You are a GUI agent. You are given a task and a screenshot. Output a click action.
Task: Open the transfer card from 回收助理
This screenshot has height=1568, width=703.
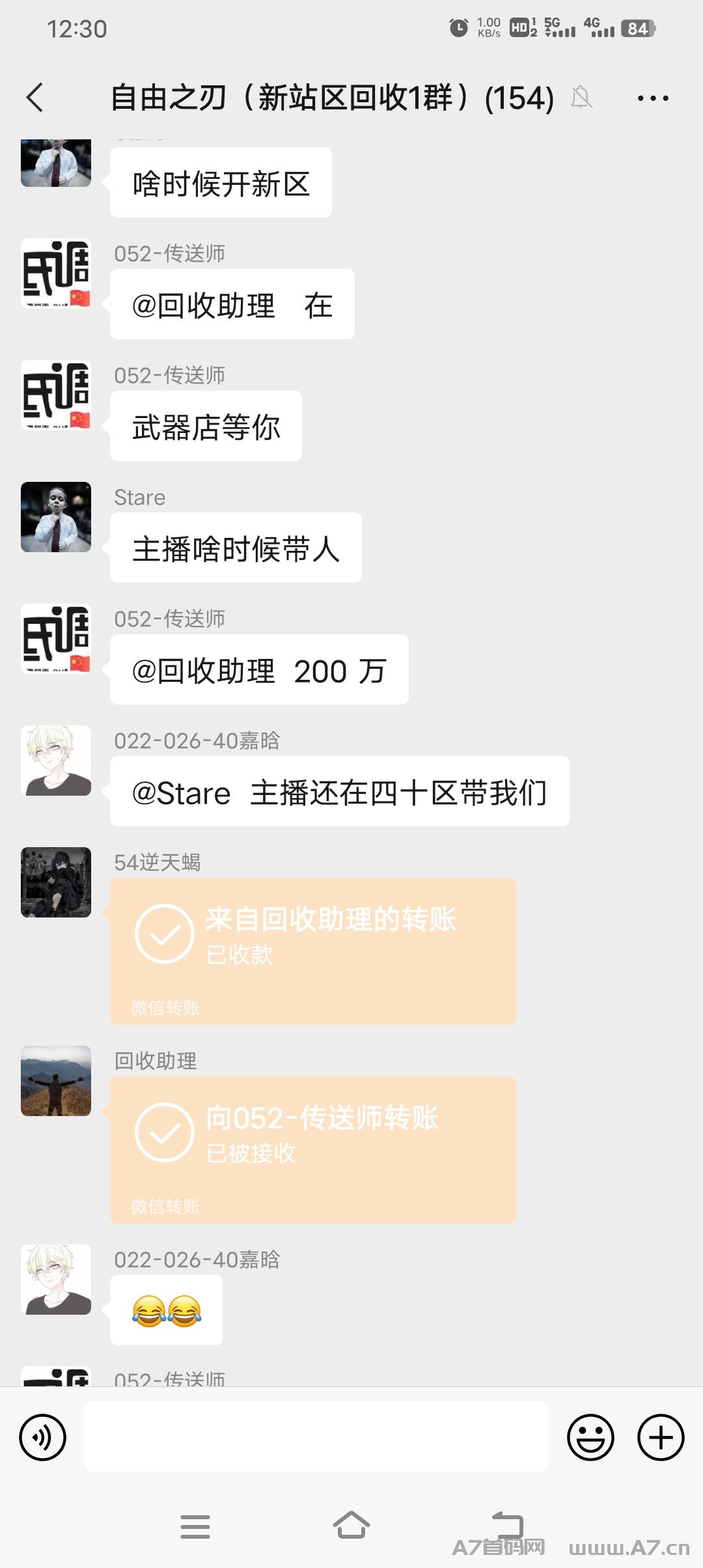(313, 951)
